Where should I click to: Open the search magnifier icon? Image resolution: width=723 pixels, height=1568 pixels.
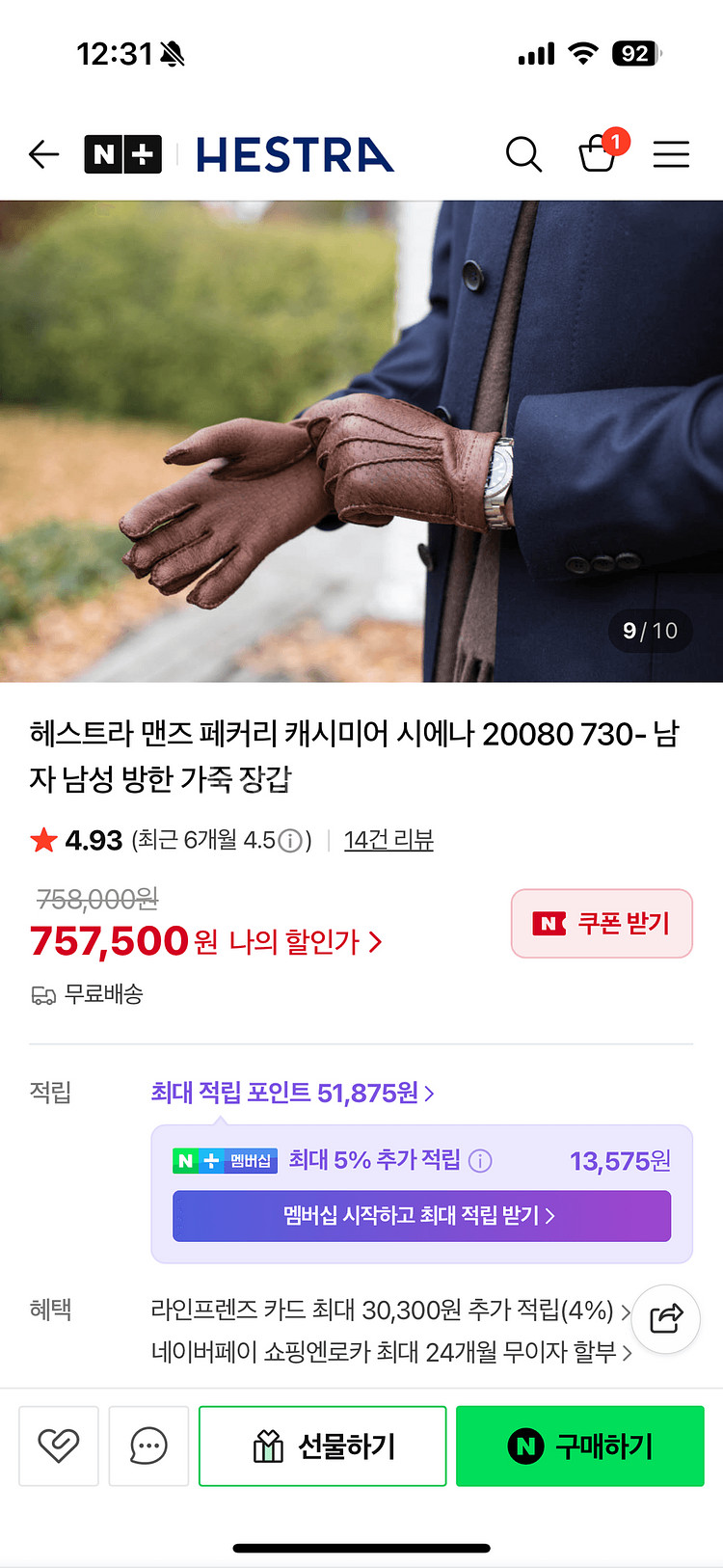[x=523, y=154]
